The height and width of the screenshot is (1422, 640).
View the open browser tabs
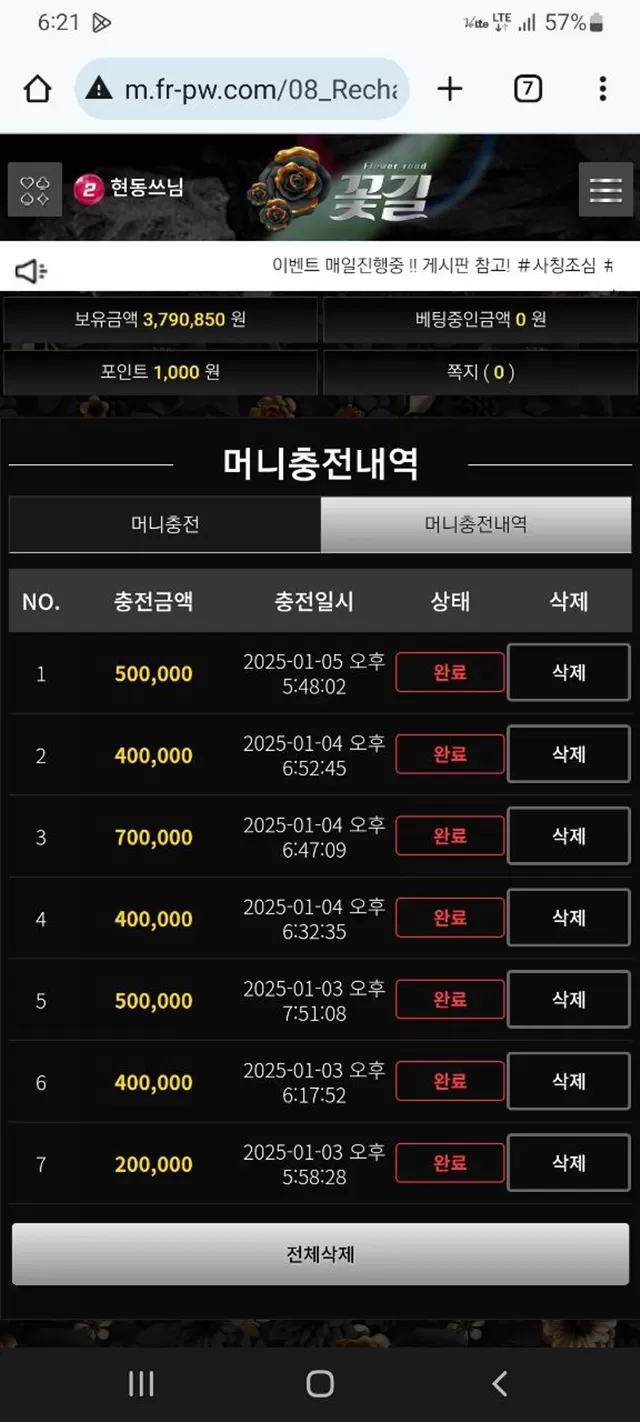pyautogui.click(x=527, y=89)
